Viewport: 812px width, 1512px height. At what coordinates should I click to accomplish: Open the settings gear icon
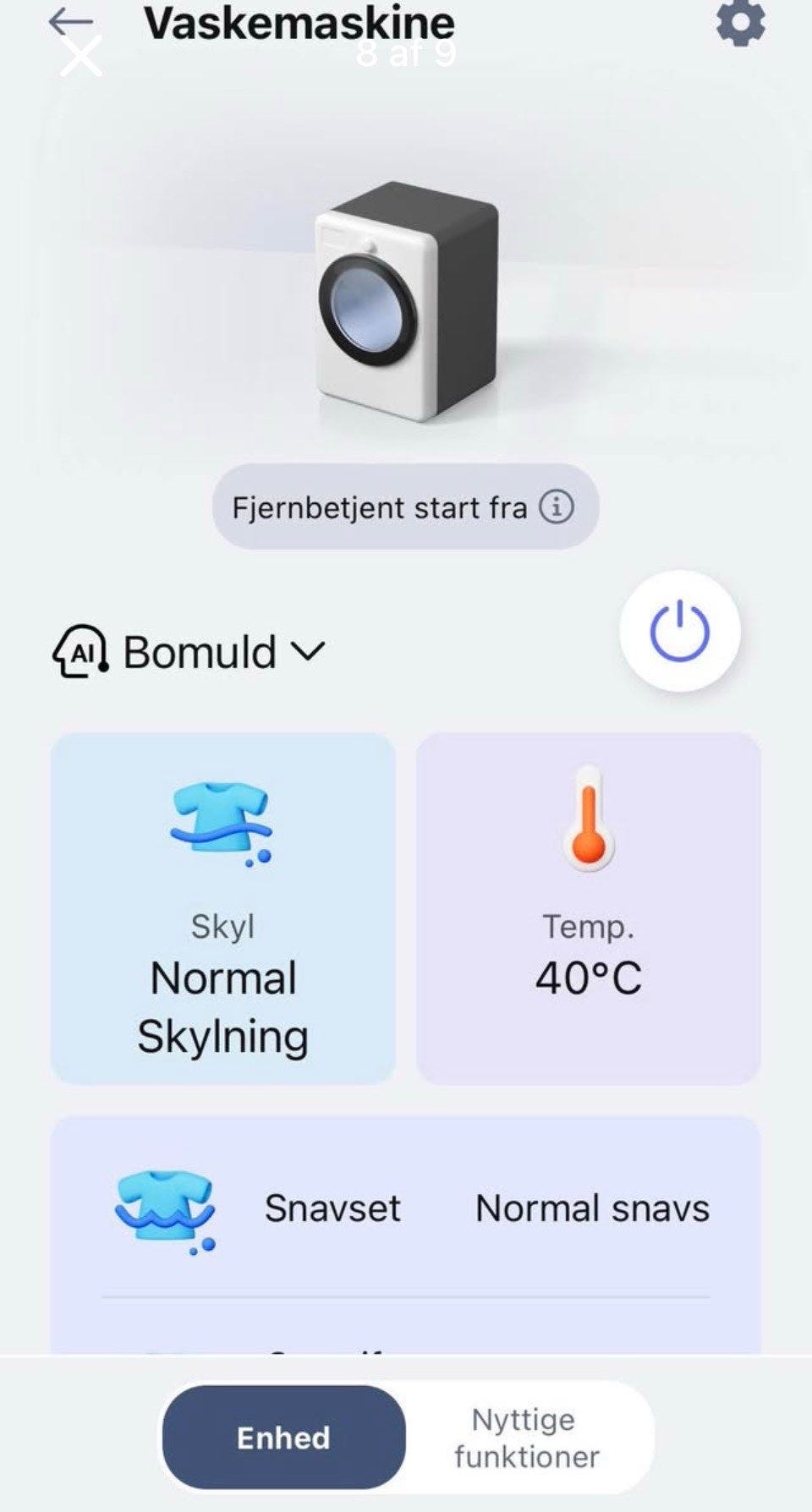click(740, 23)
